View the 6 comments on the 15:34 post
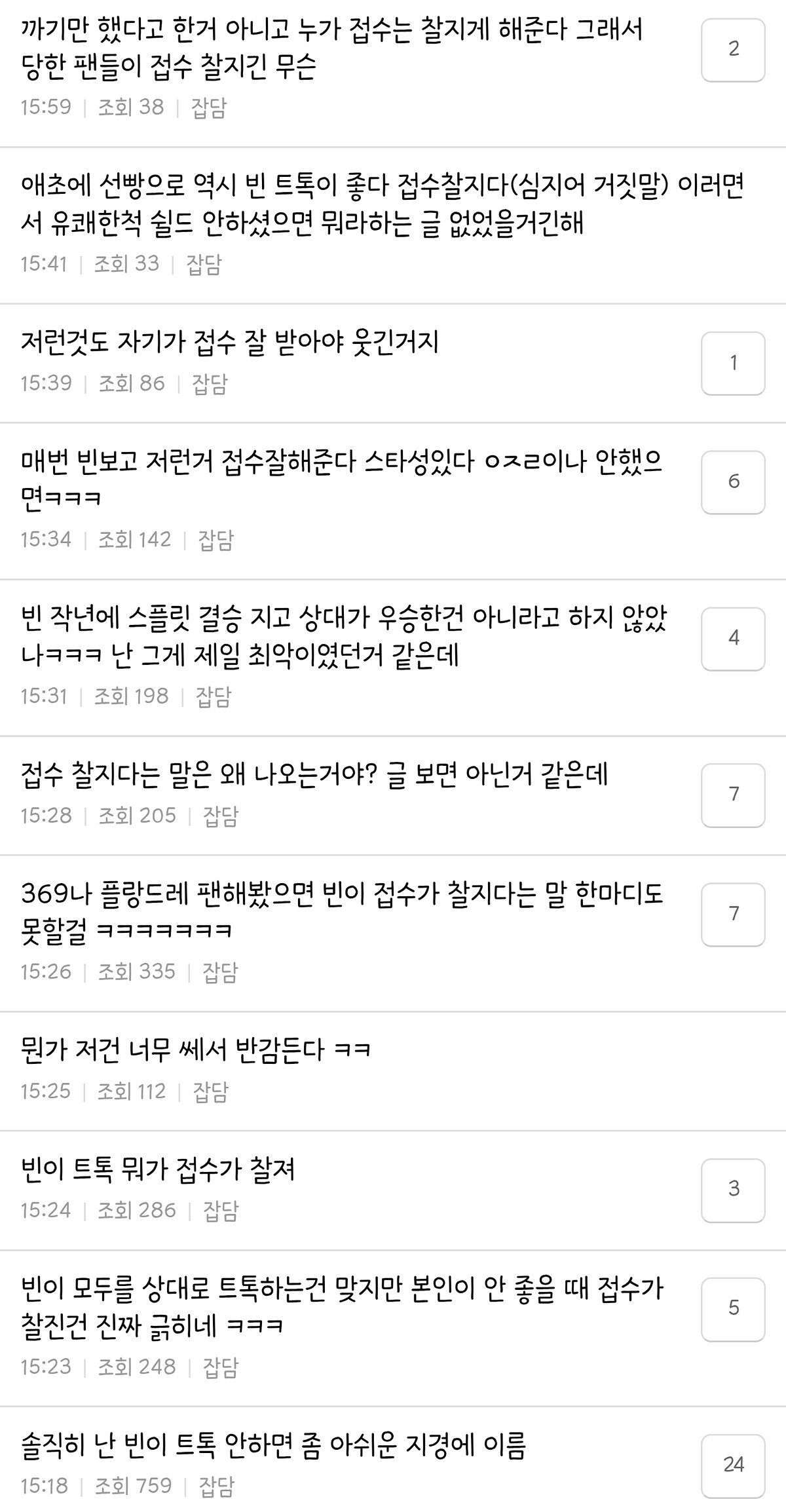This screenshot has width=786, height=1512. (x=733, y=482)
